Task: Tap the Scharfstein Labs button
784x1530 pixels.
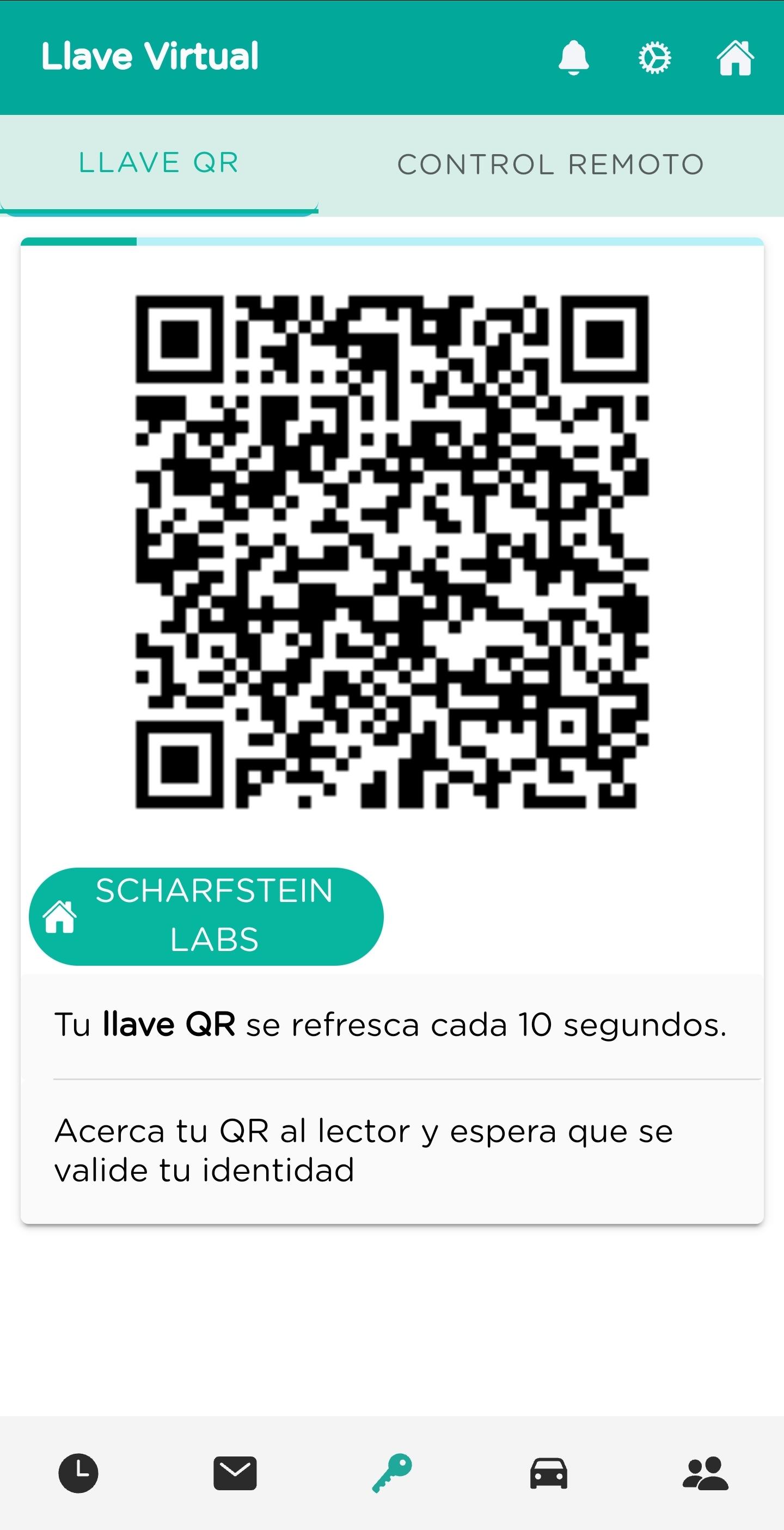Action: pyautogui.click(x=206, y=916)
